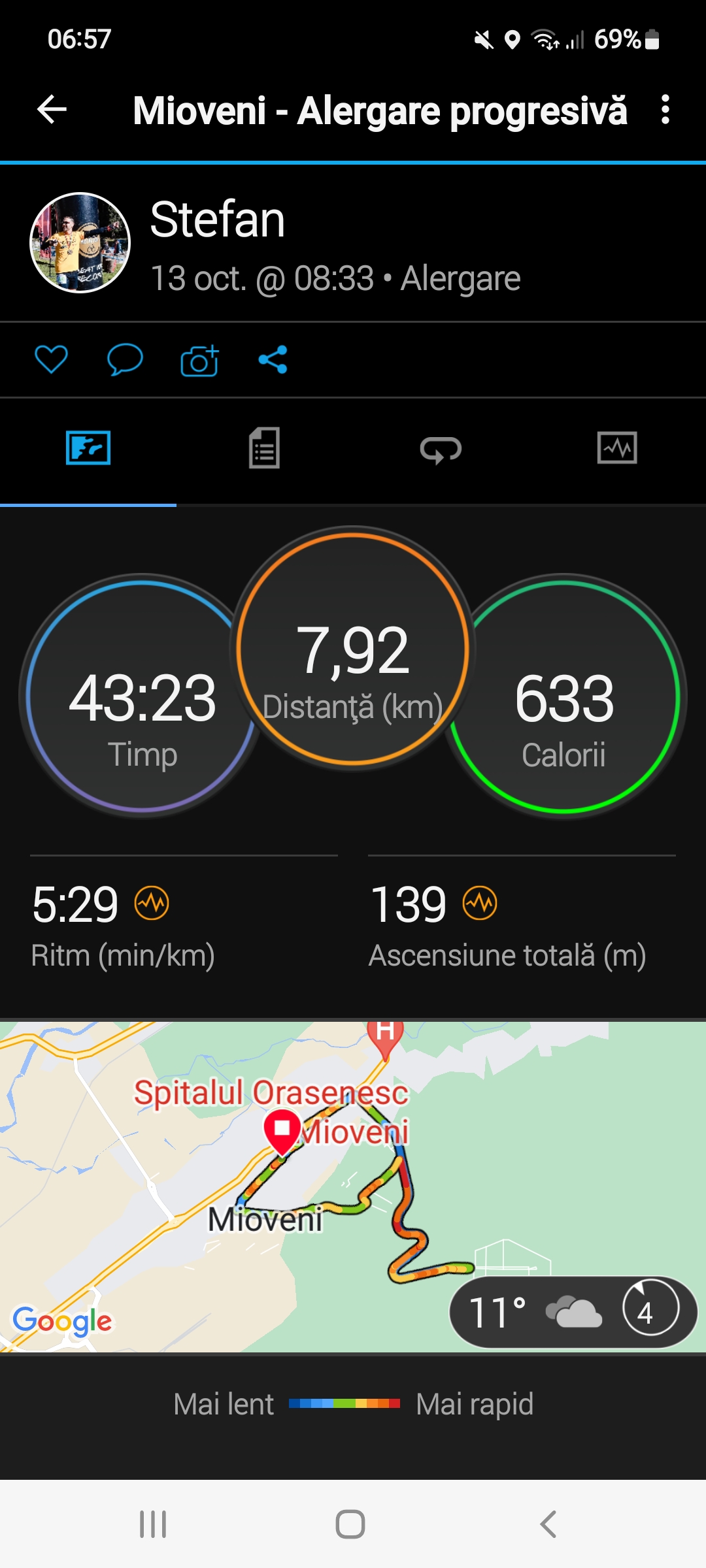Open the three-dot overflow menu
Image resolution: width=706 pixels, height=1568 pixels.
pyautogui.click(x=665, y=109)
